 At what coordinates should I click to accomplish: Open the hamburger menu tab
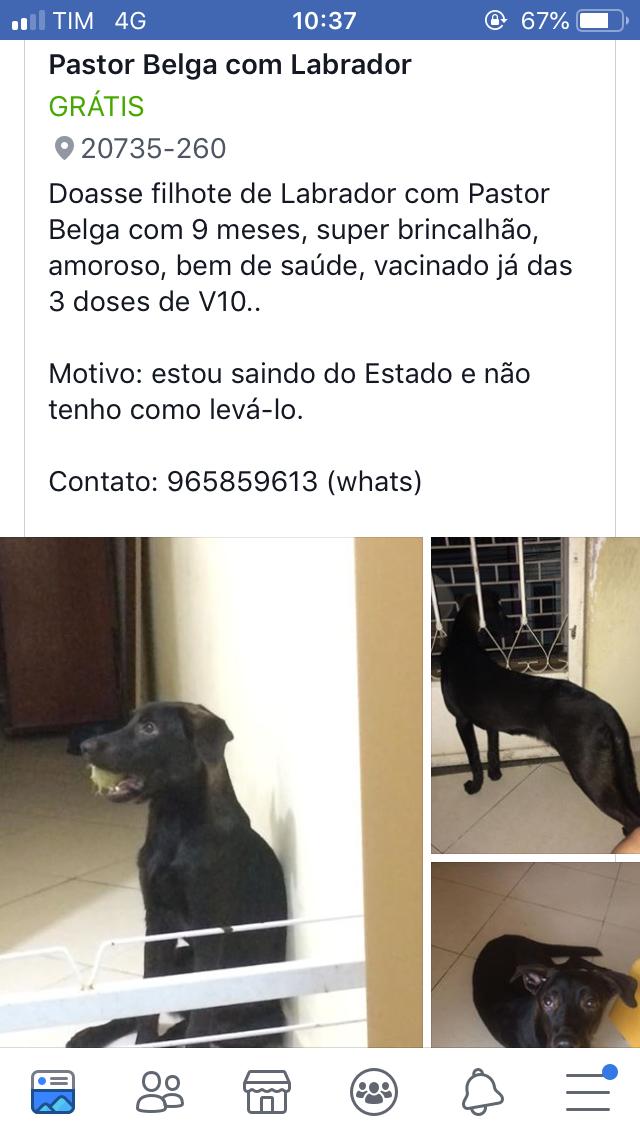pyautogui.click(x=588, y=1092)
